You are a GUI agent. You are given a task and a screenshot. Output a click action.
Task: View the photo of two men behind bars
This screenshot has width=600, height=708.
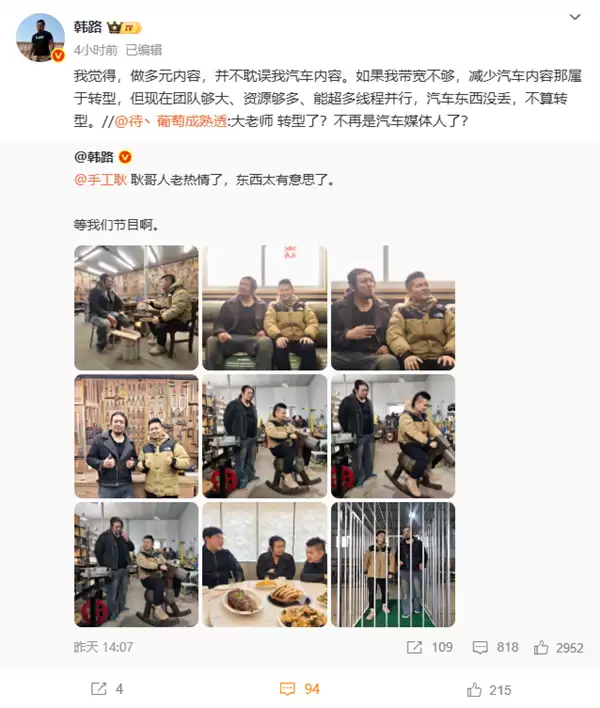tap(393, 564)
